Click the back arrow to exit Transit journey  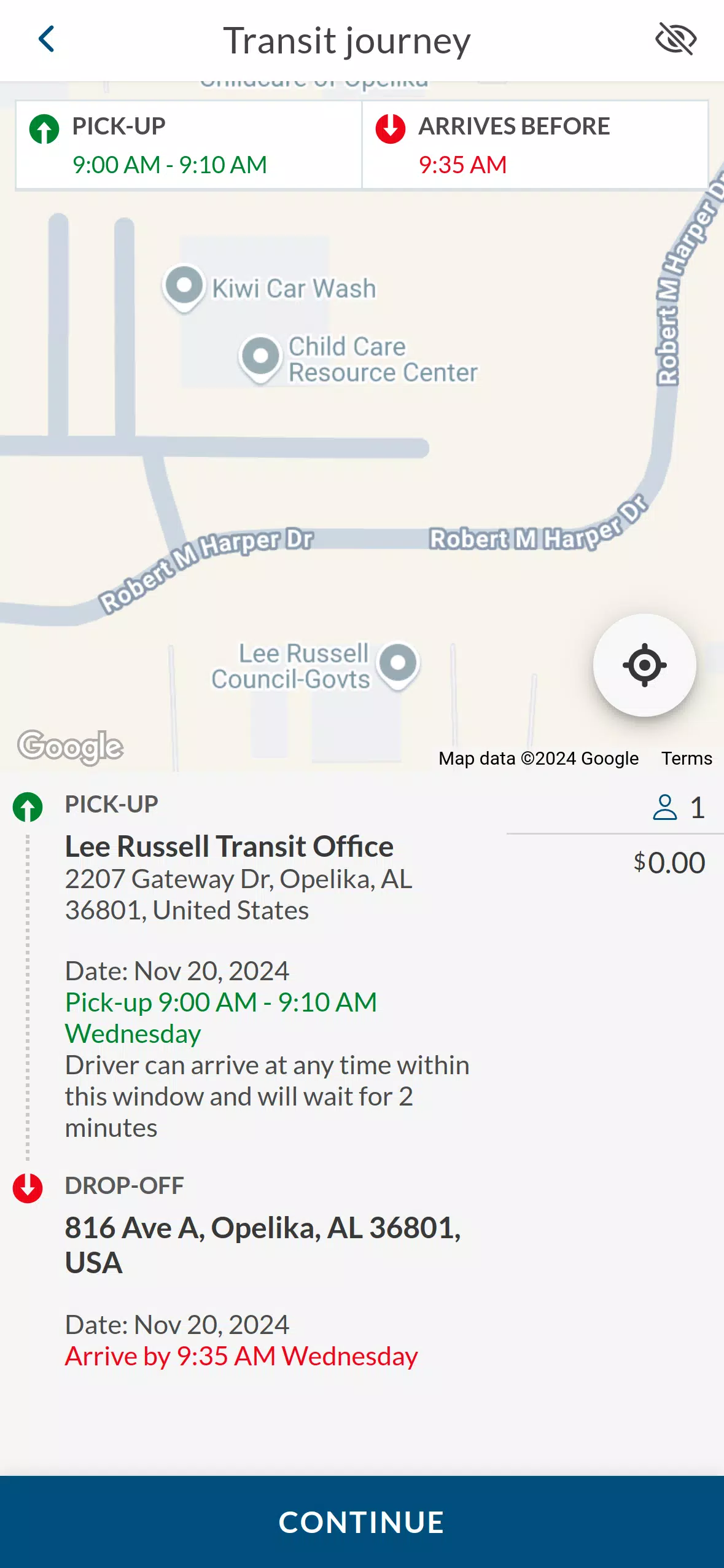tap(47, 39)
